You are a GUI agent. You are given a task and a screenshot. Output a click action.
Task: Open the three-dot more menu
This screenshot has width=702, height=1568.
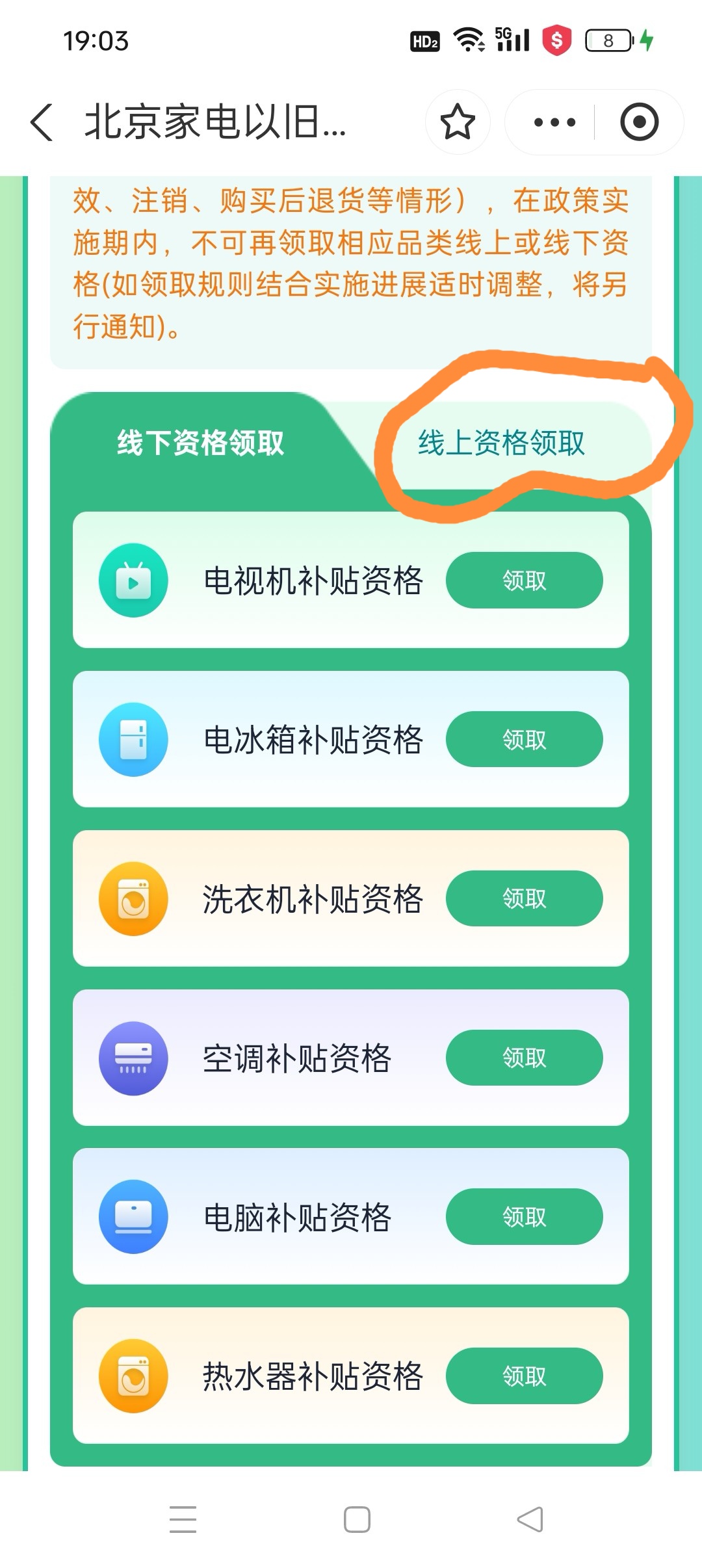554,122
